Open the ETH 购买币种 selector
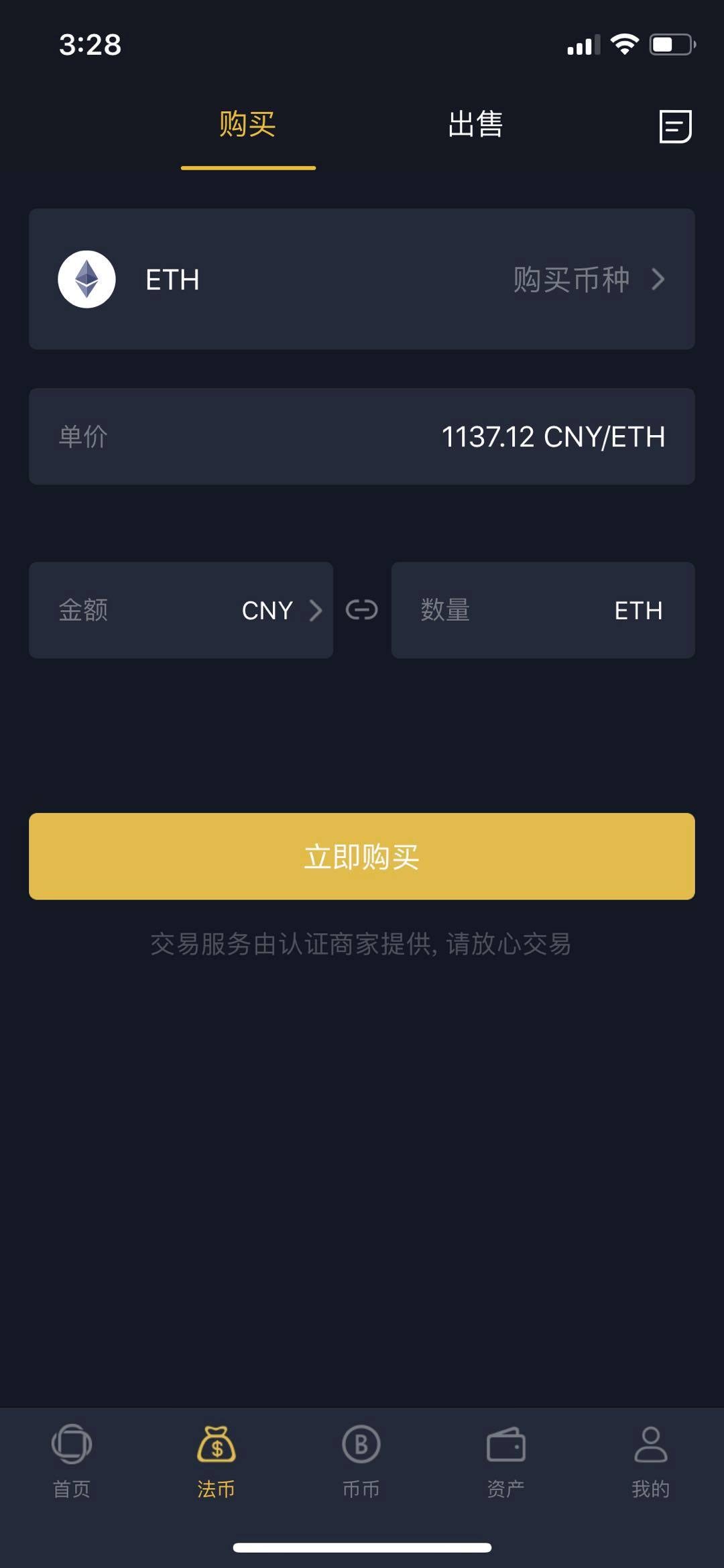The width and height of the screenshot is (724, 1568). (x=362, y=279)
